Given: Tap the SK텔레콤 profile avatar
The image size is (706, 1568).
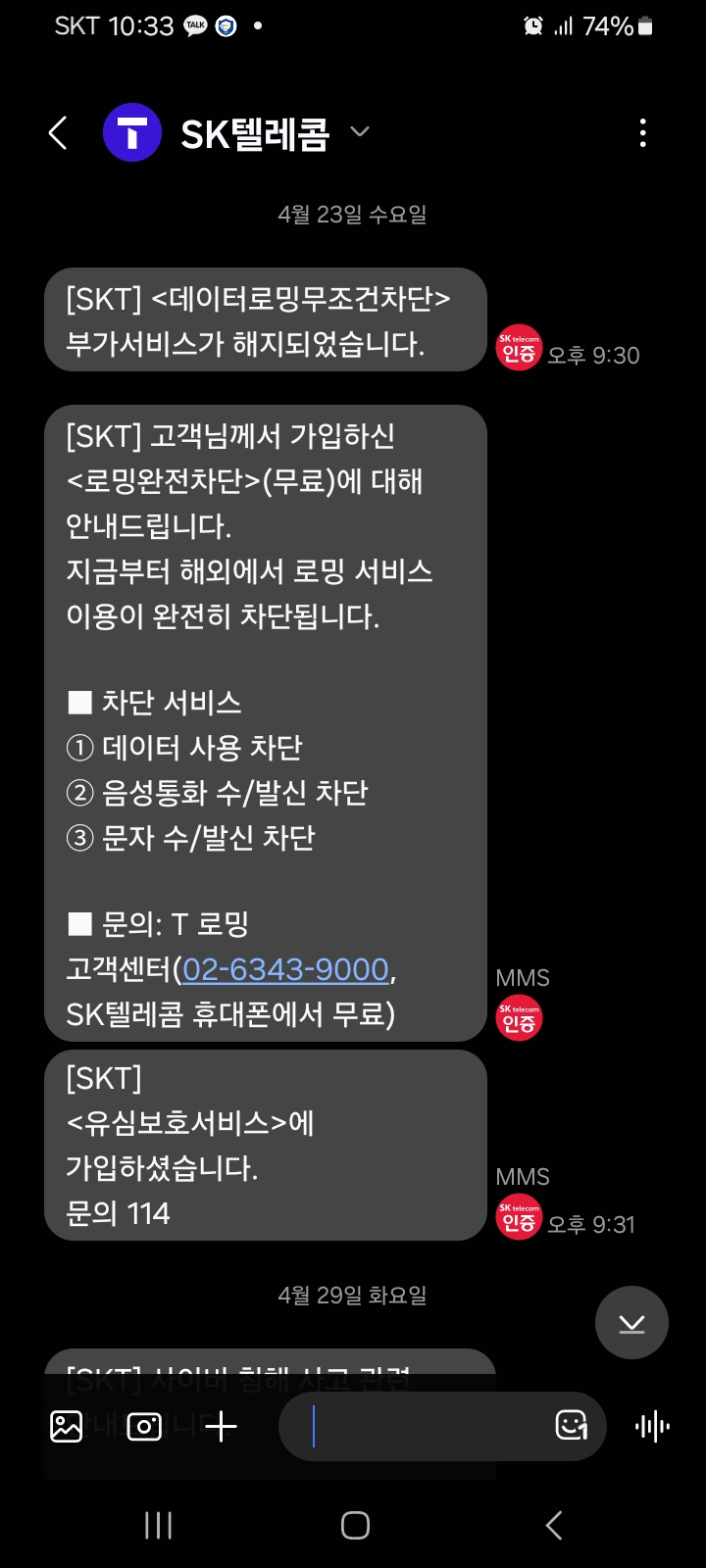Looking at the screenshot, I should tap(132, 131).
